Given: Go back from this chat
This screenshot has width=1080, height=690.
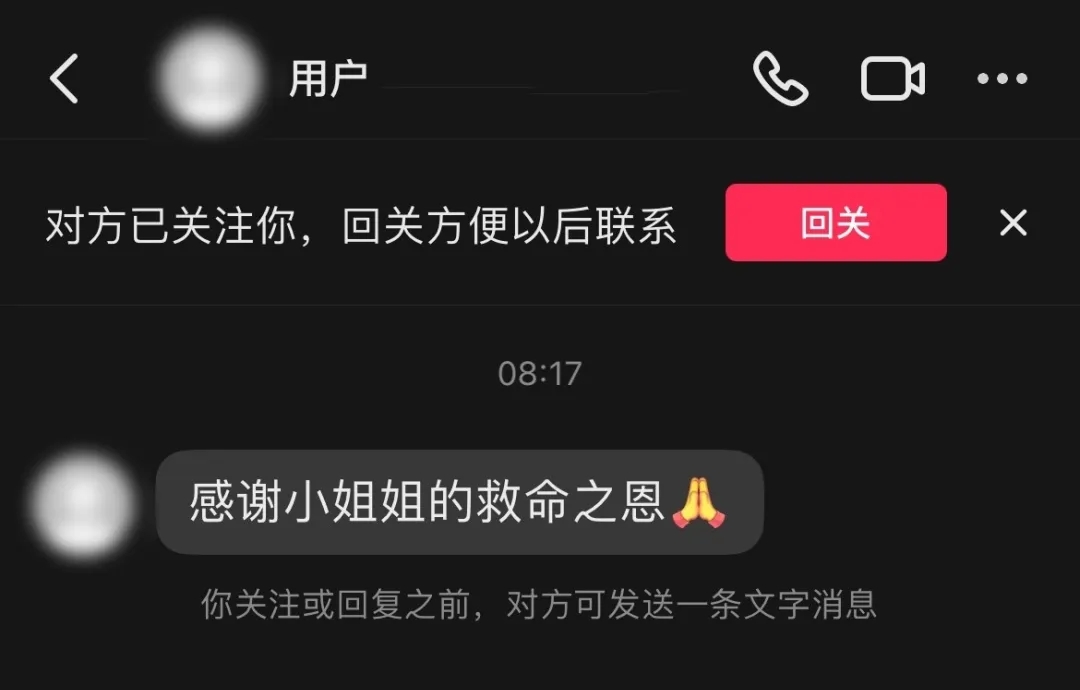Looking at the screenshot, I should 64,79.
